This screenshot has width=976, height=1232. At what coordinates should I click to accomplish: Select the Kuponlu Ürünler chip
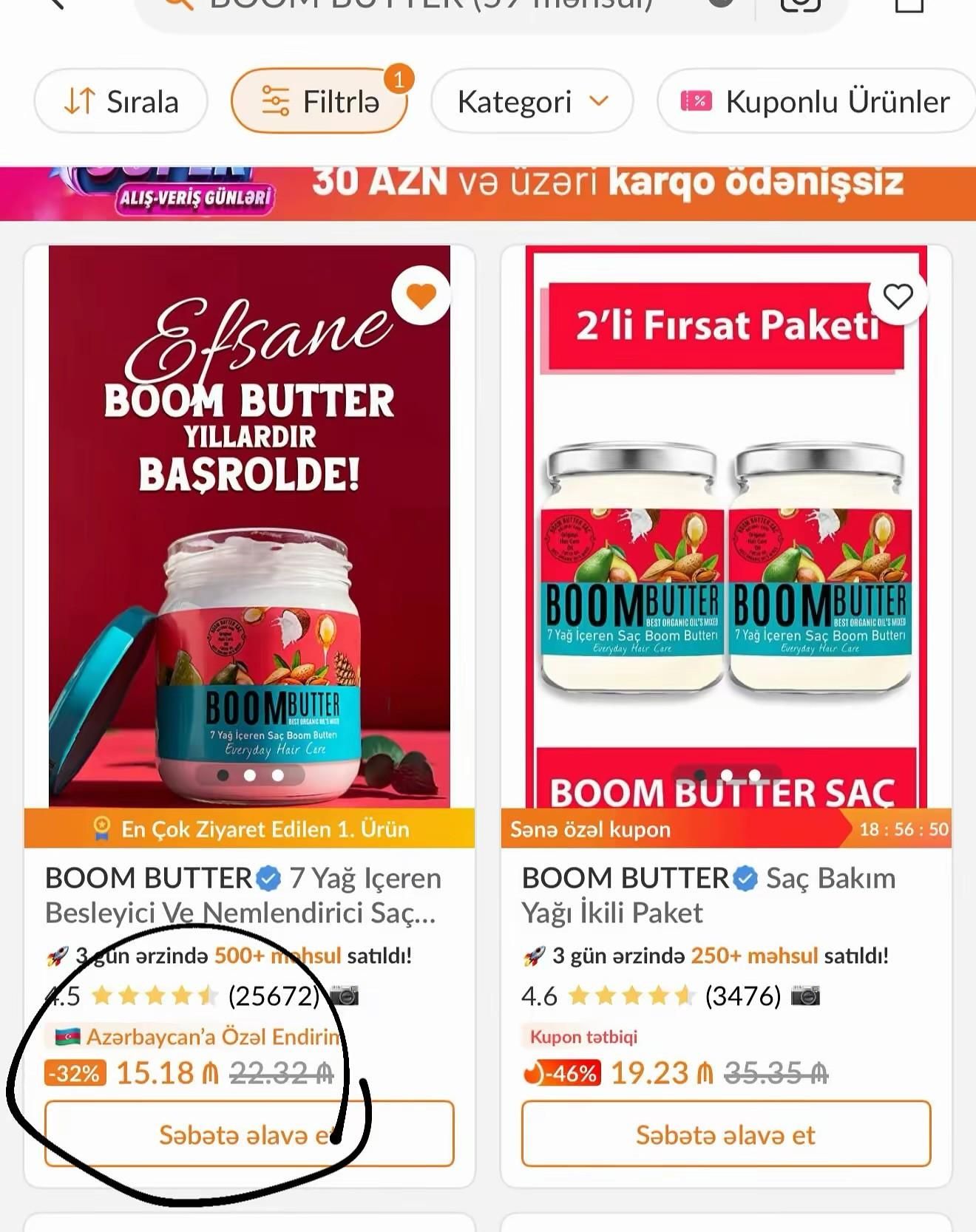(816, 101)
